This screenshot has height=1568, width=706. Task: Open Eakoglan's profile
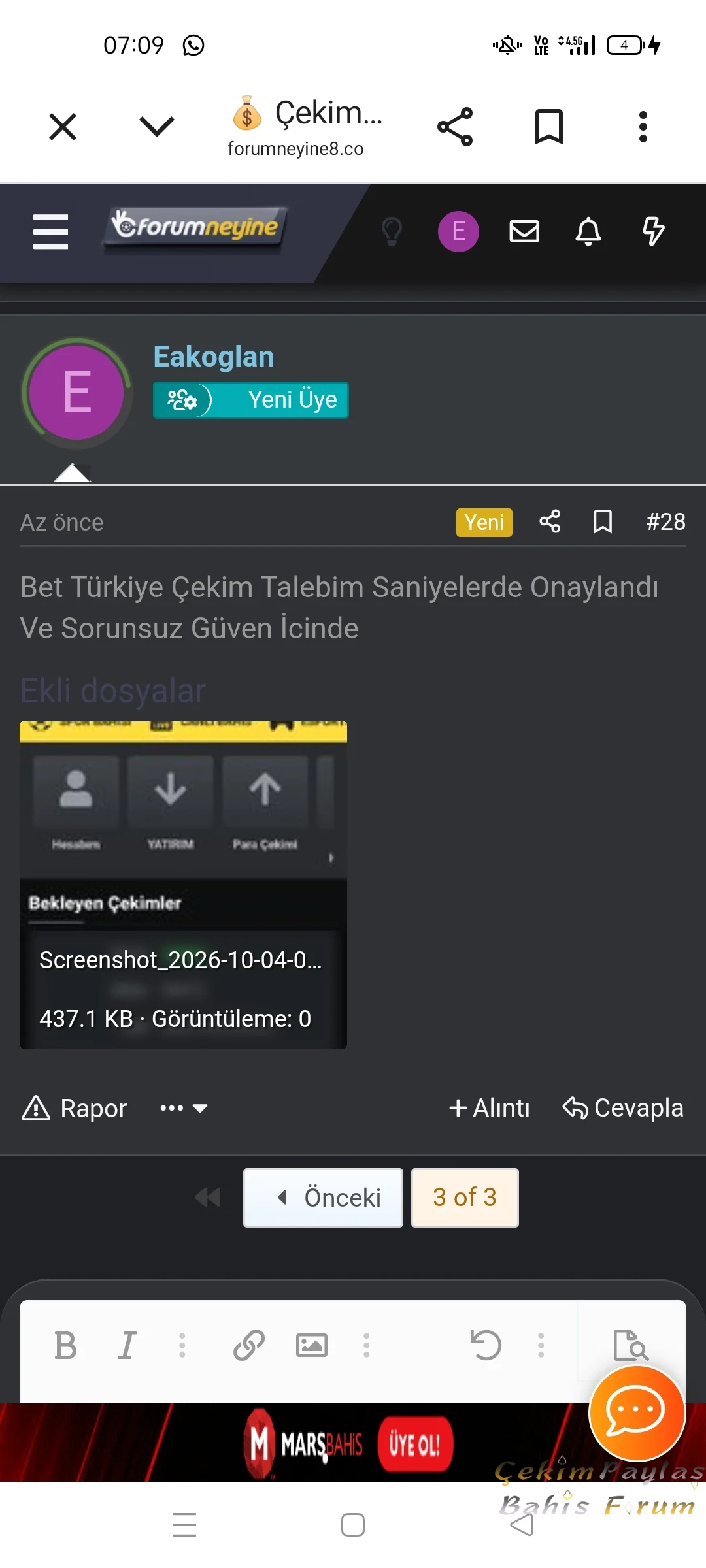pyautogui.click(x=214, y=357)
